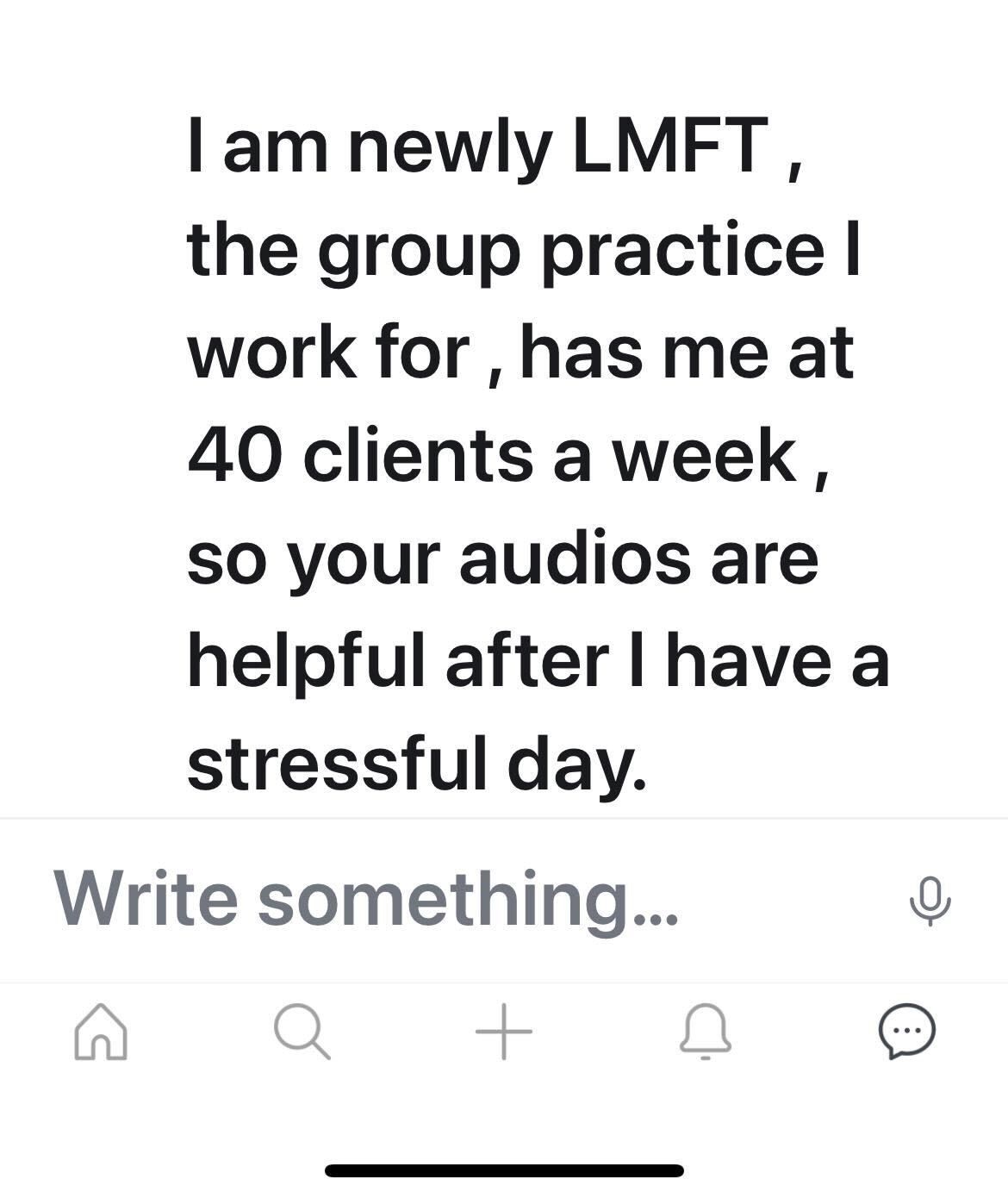Screen dimensions: 1008x1198
Task: Go to the Home tab
Action: [x=101, y=1031]
